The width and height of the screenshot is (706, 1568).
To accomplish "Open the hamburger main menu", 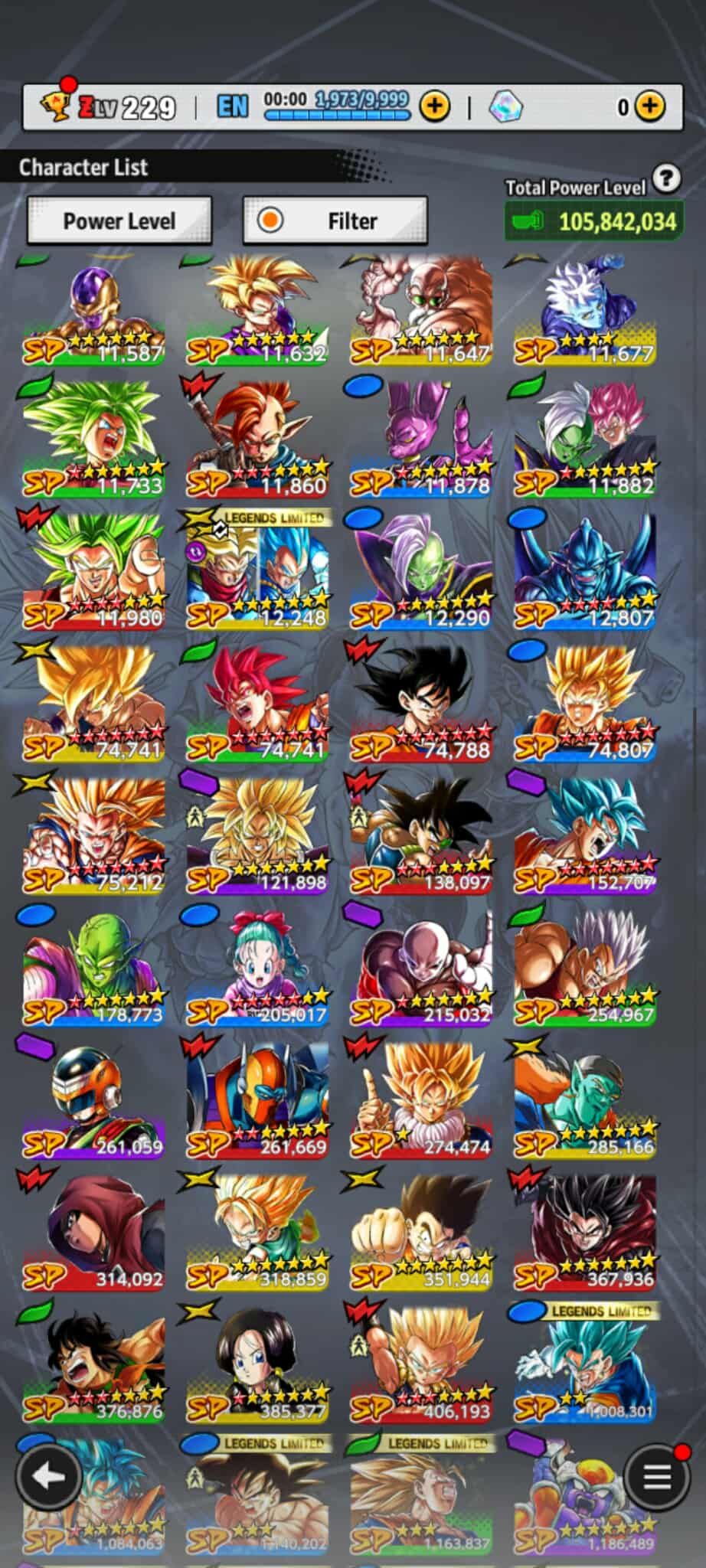I will 656,1476.
